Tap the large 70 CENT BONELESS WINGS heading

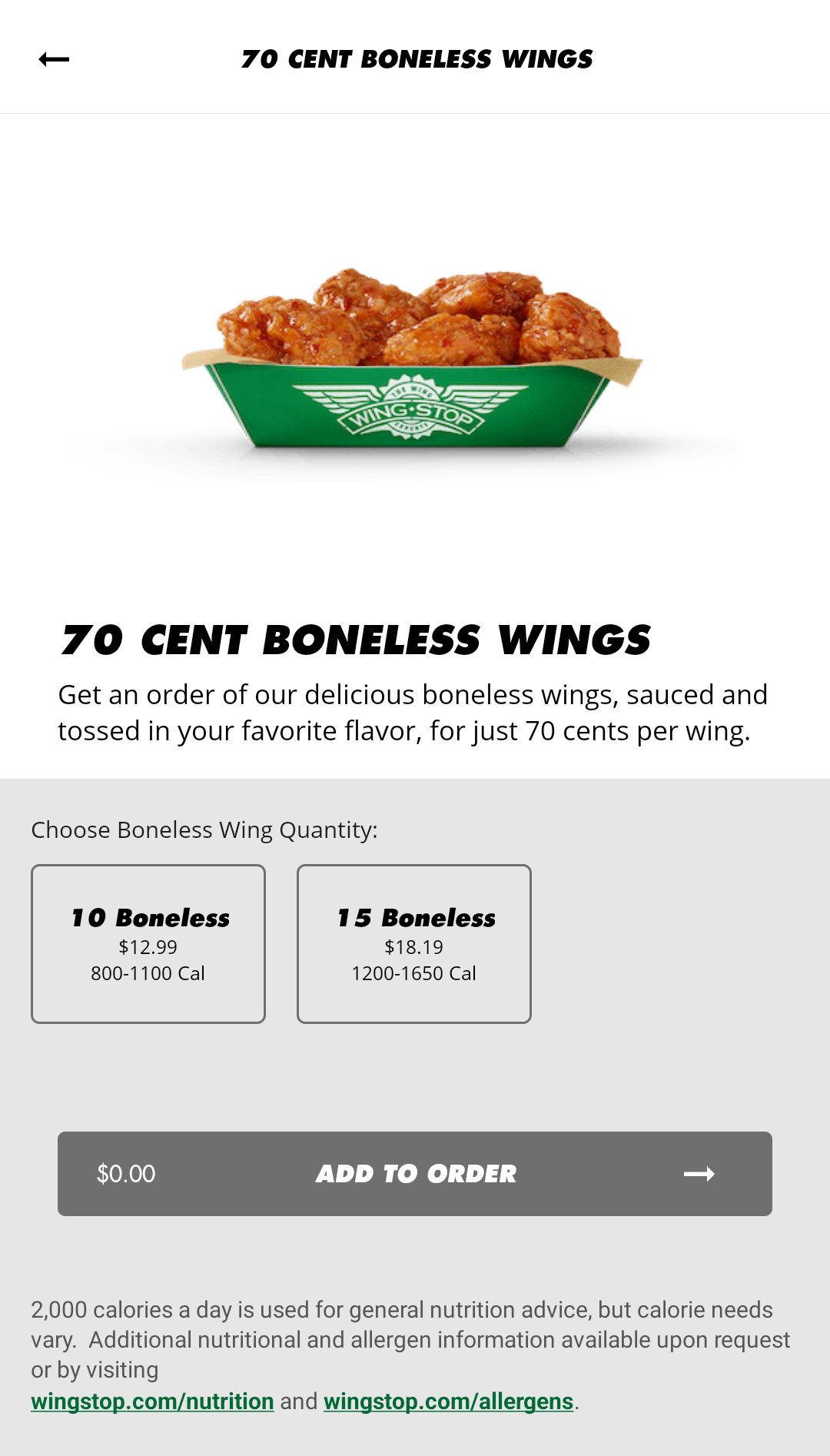pyautogui.click(x=356, y=640)
